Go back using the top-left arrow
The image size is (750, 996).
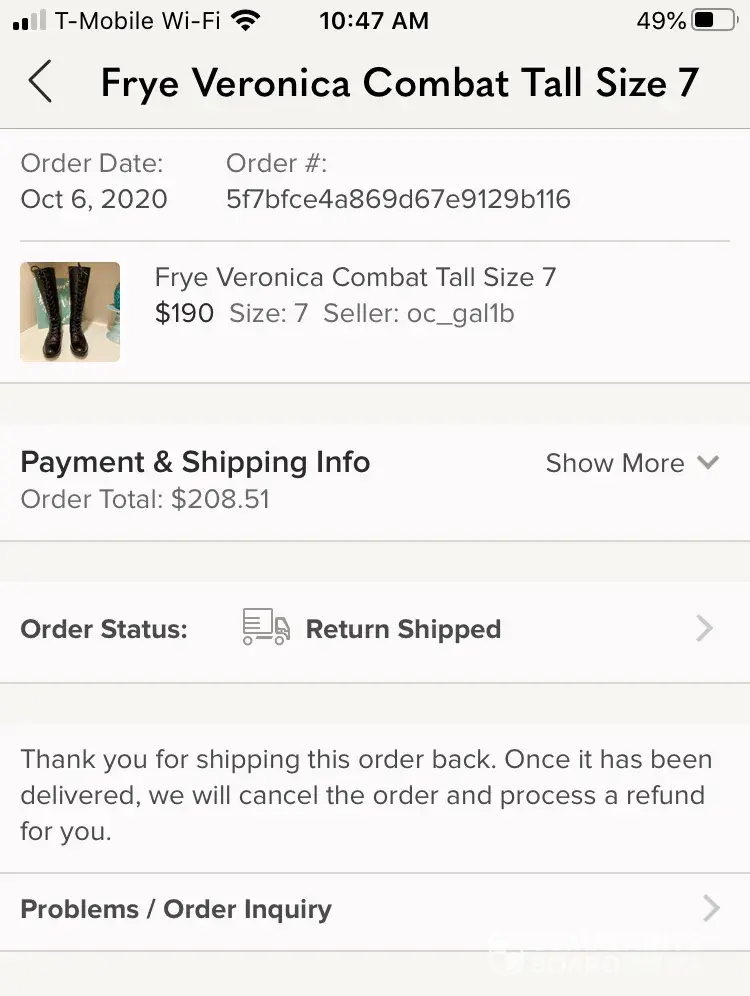coord(40,82)
